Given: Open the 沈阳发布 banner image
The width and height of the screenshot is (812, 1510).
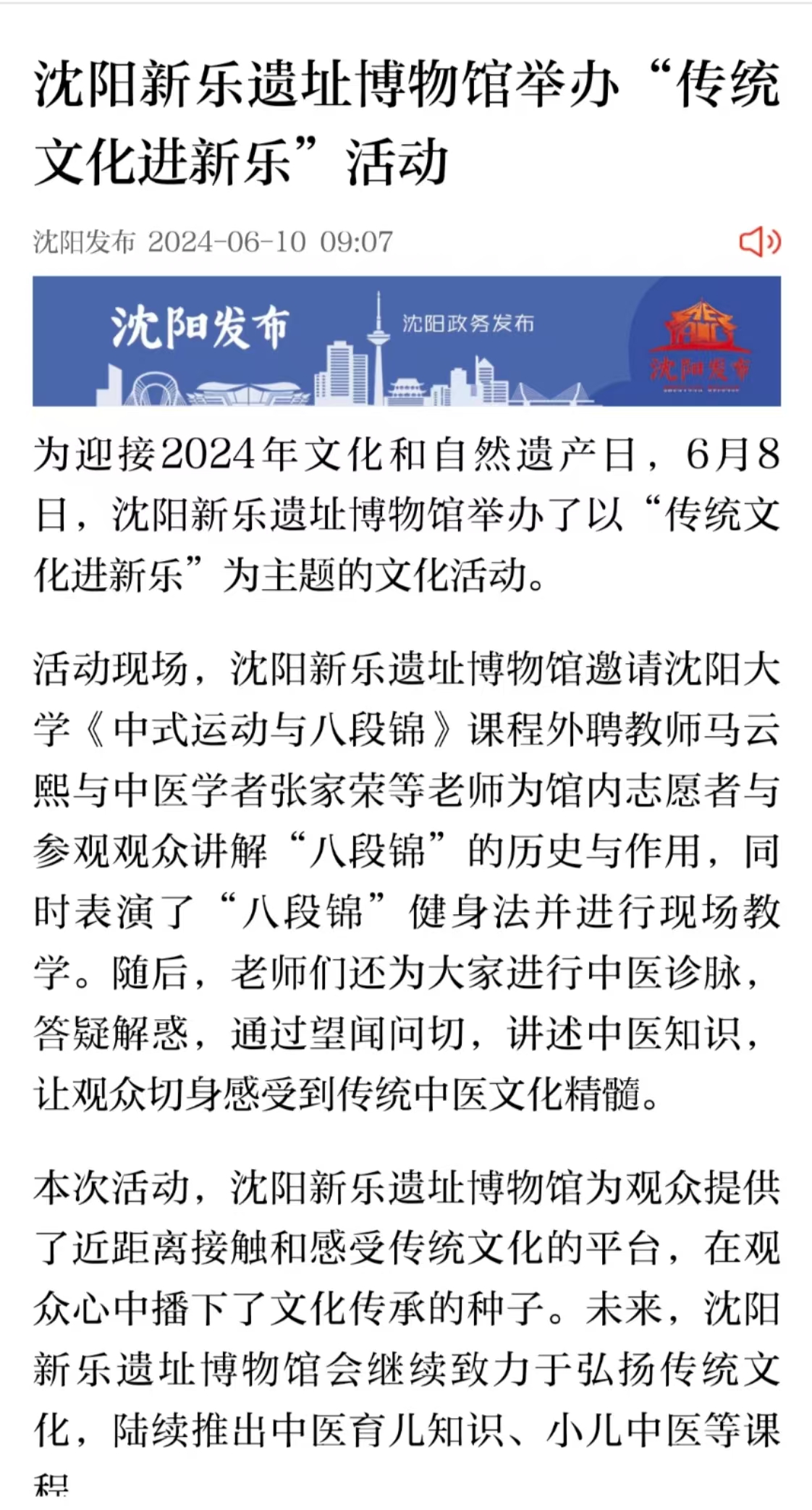Looking at the screenshot, I should pos(407,341).
